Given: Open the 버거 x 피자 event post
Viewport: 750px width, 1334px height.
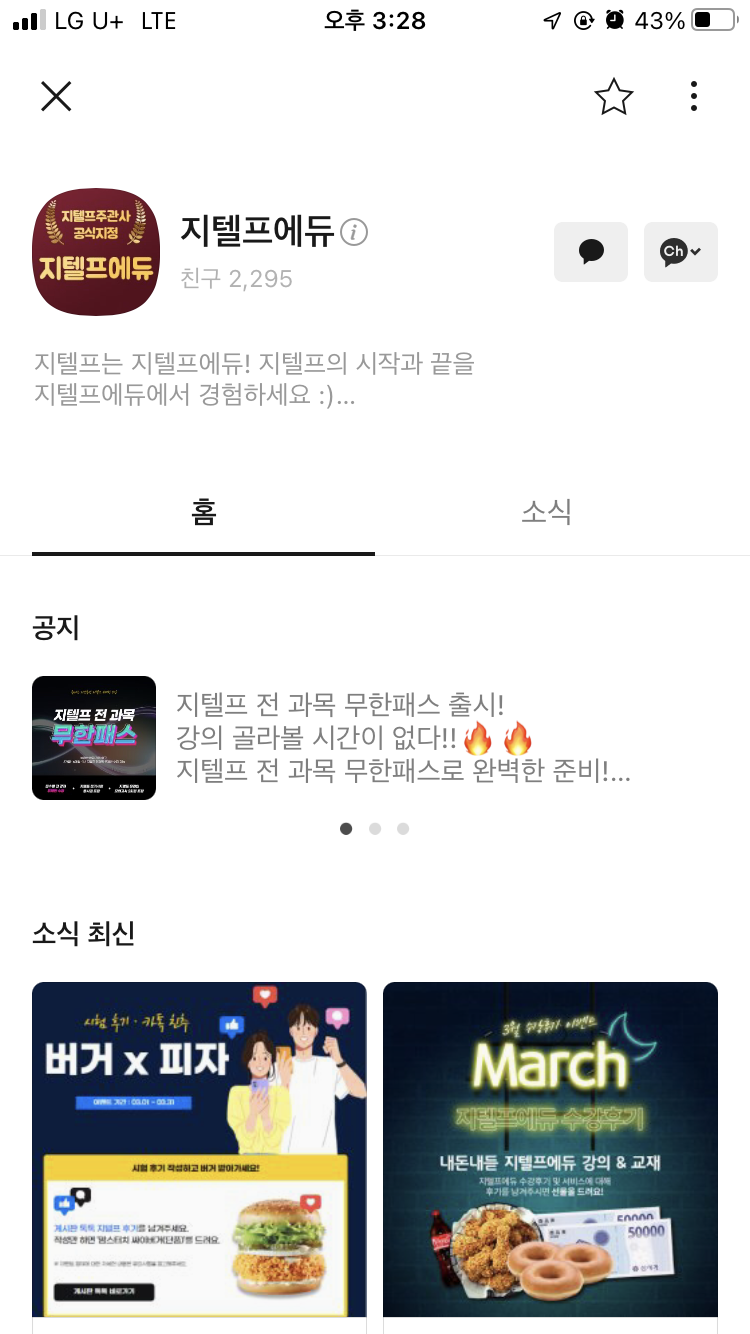Looking at the screenshot, I should point(199,1150).
